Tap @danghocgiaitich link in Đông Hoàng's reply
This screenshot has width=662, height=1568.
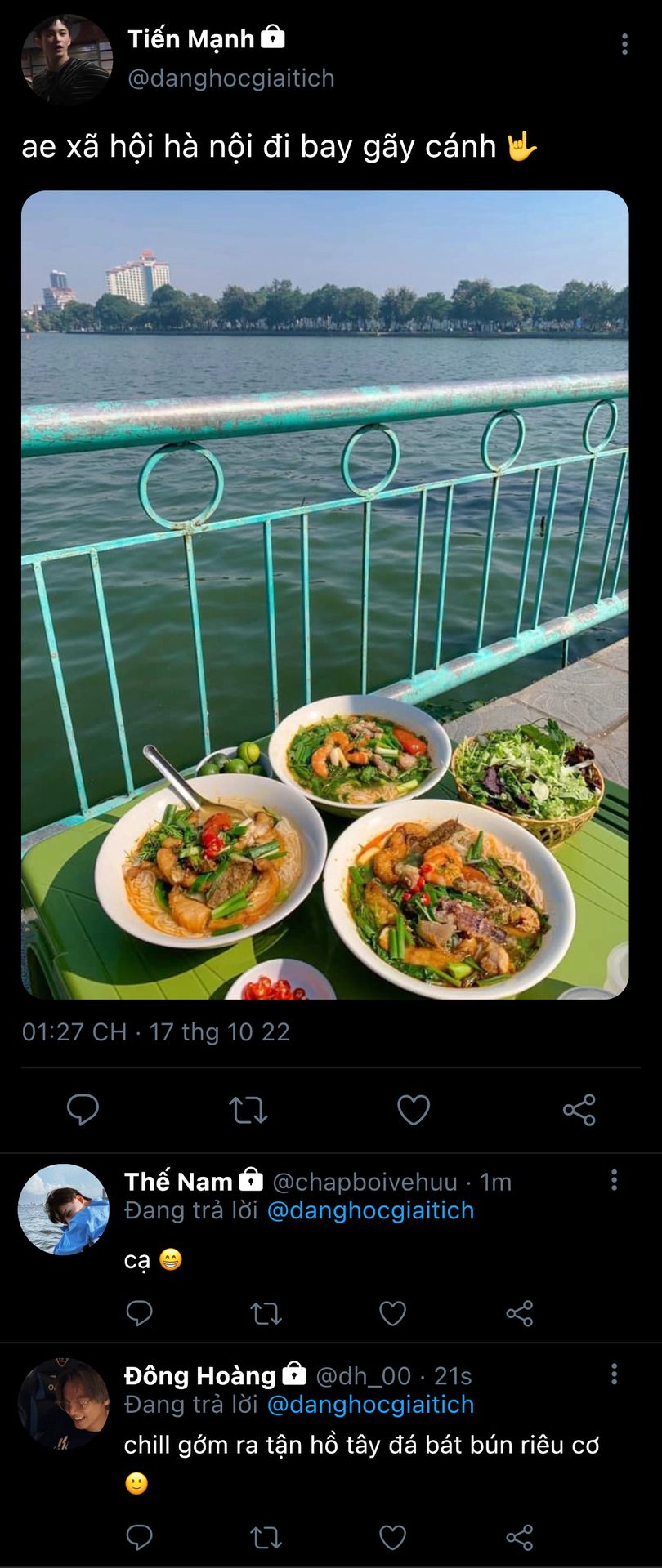(370, 1405)
